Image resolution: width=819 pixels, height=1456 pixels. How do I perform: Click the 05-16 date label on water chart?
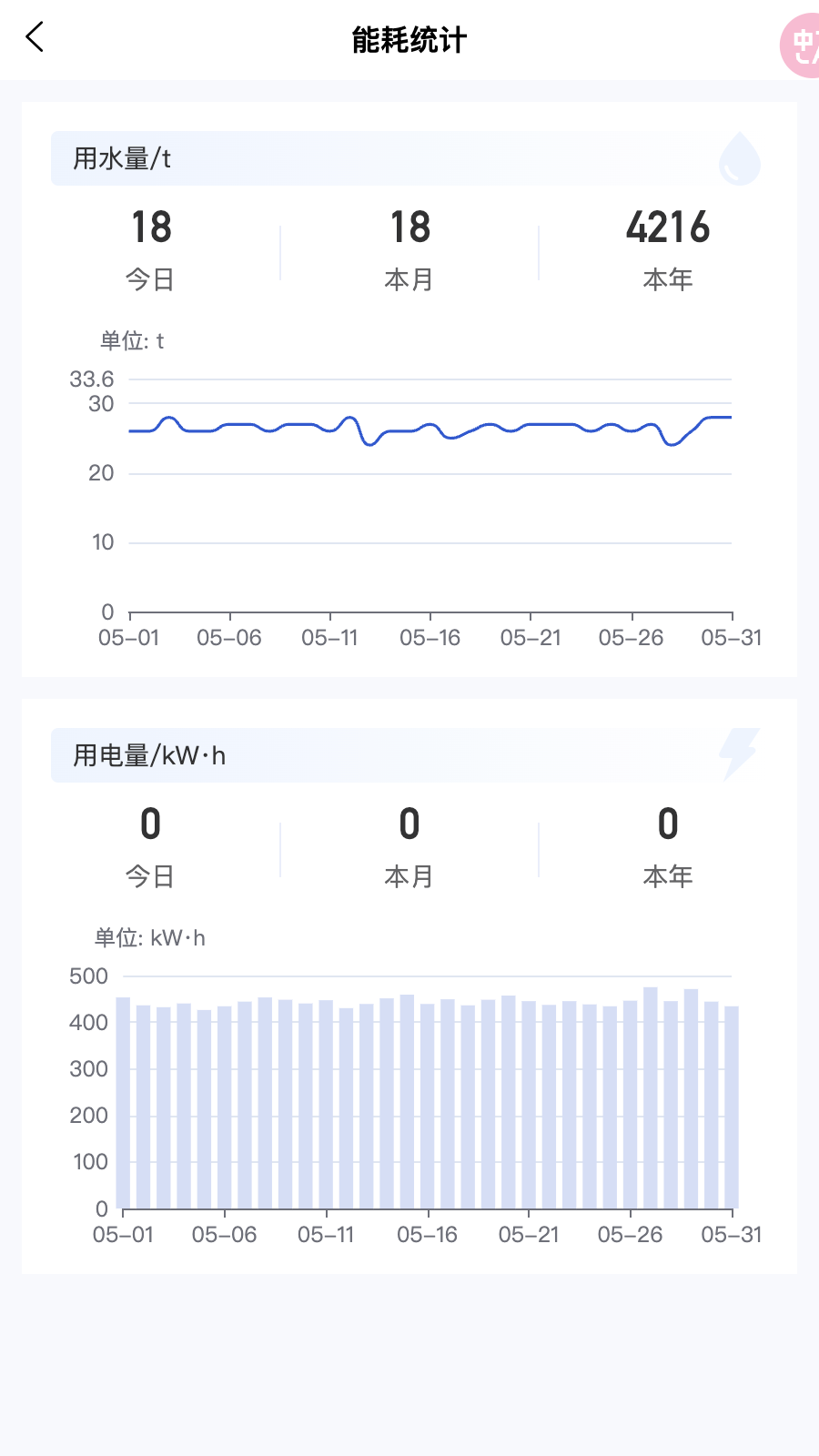point(432,637)
